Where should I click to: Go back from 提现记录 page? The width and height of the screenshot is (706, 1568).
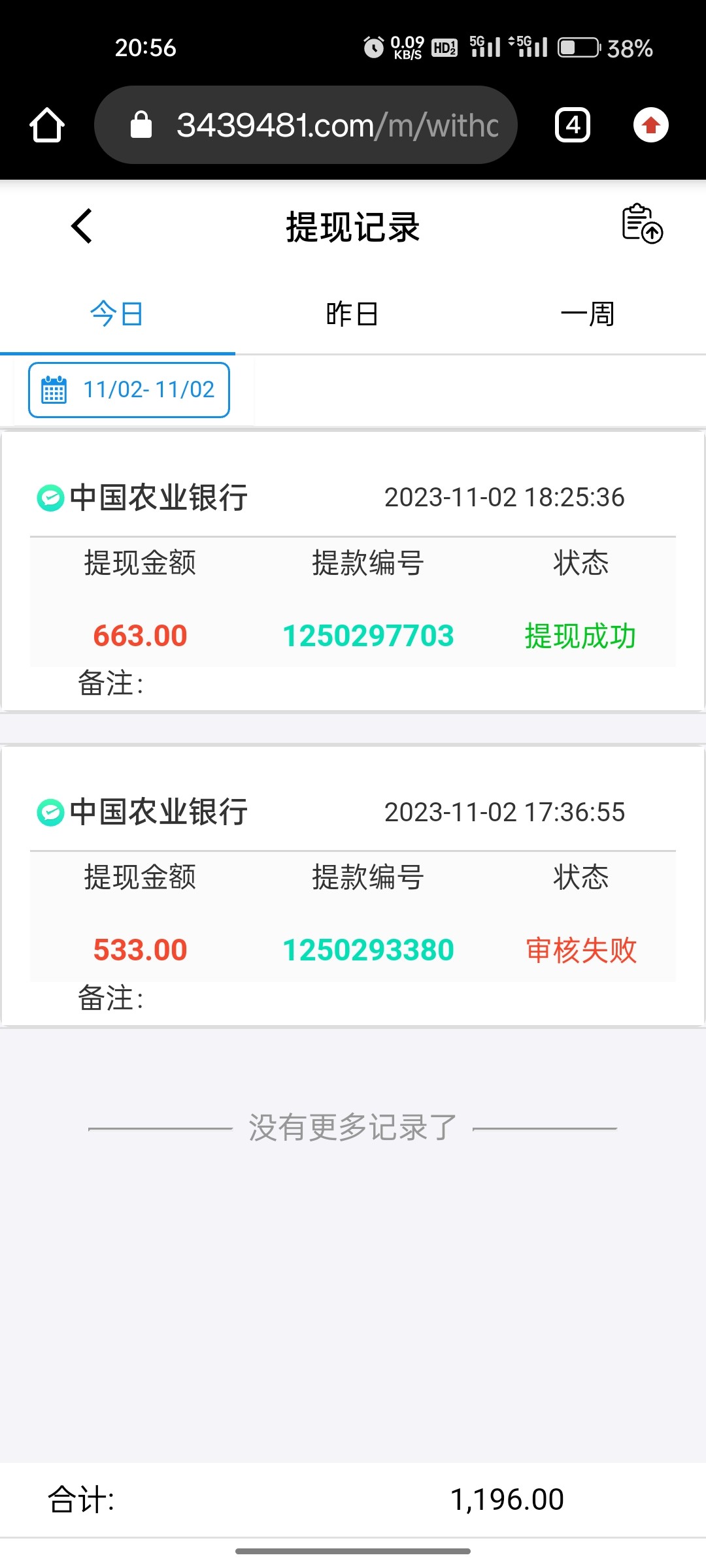[82, 227]
